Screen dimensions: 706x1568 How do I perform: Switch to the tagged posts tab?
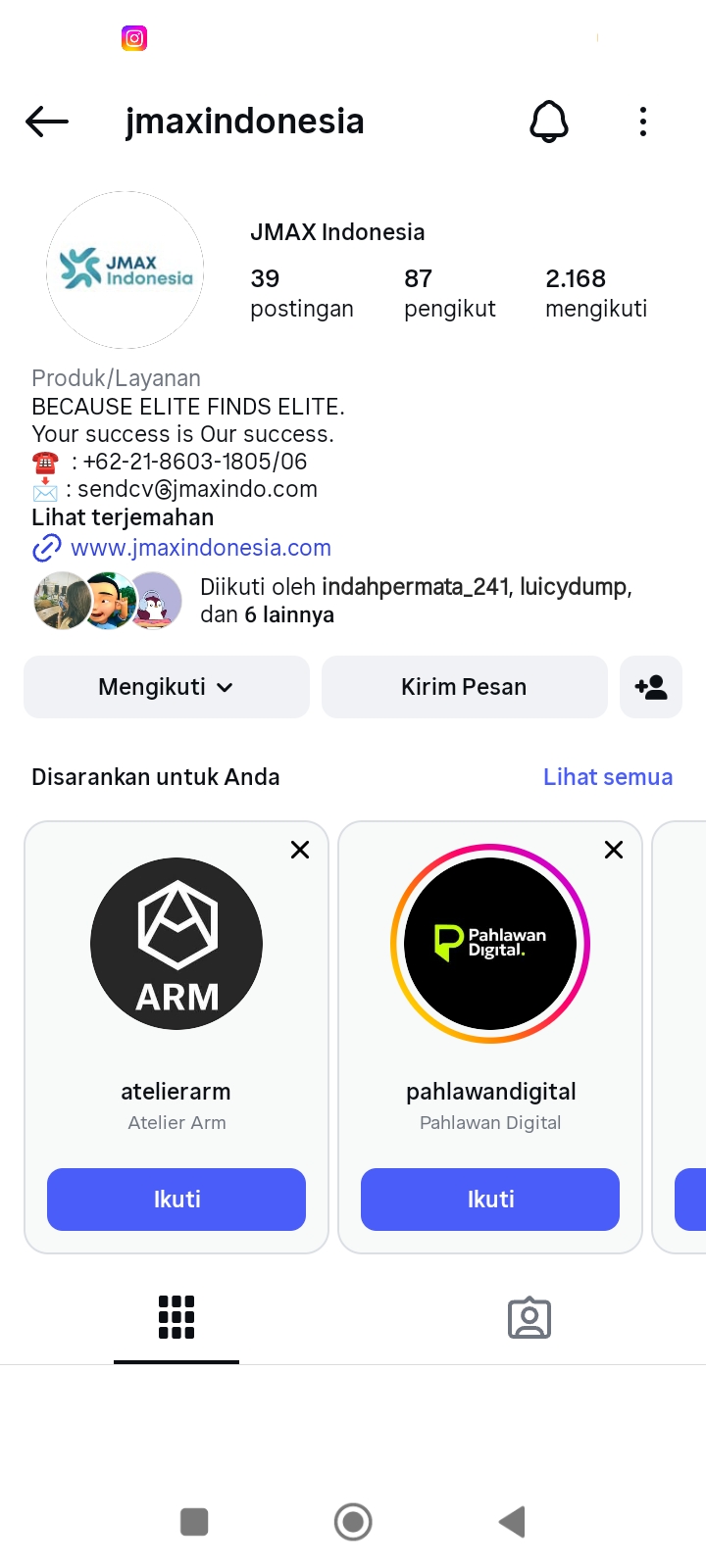click(529, 1318)
